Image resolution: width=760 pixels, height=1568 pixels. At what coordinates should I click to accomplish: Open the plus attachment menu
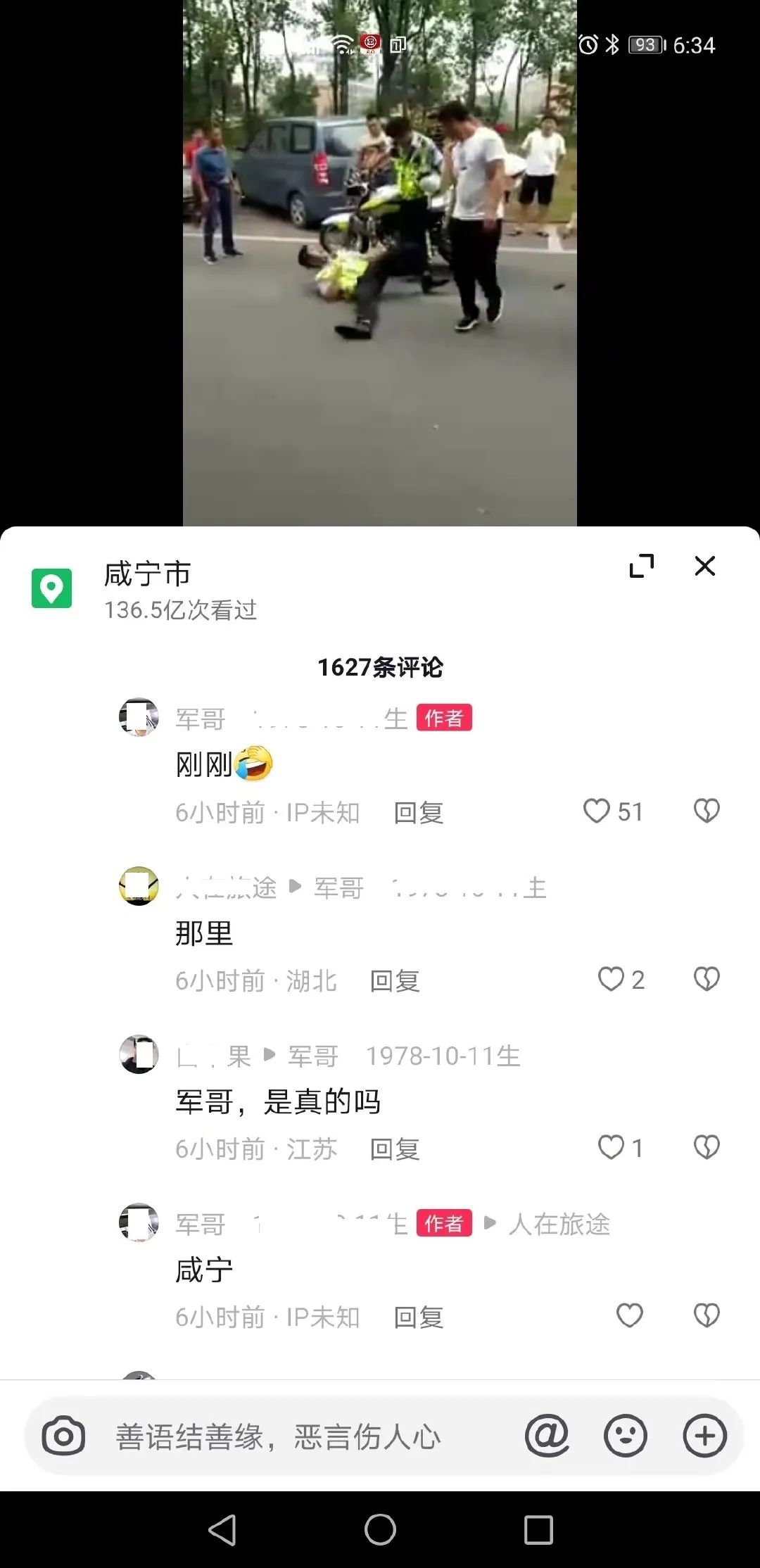click(704, 1436)
